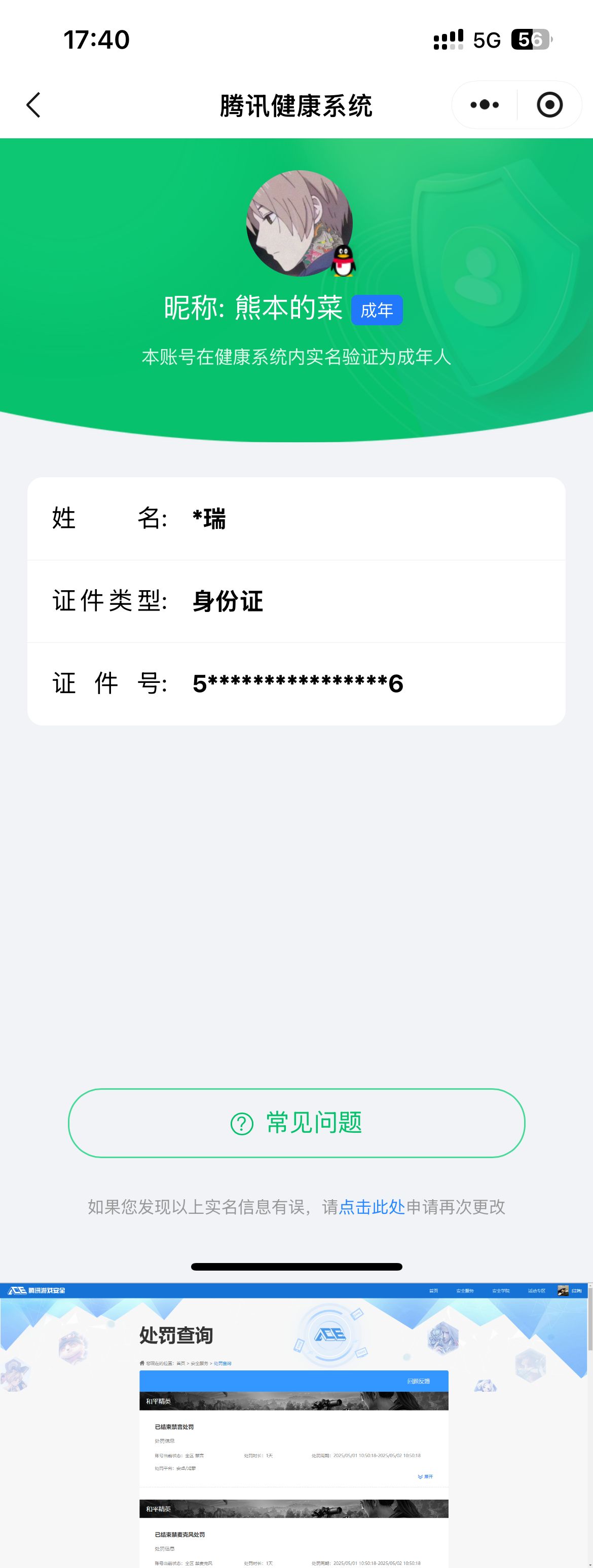Viewport: 593px width, 1568px height.
Task: Tap the battery indicator in the status bar
Action: click(x=532, y=39)
